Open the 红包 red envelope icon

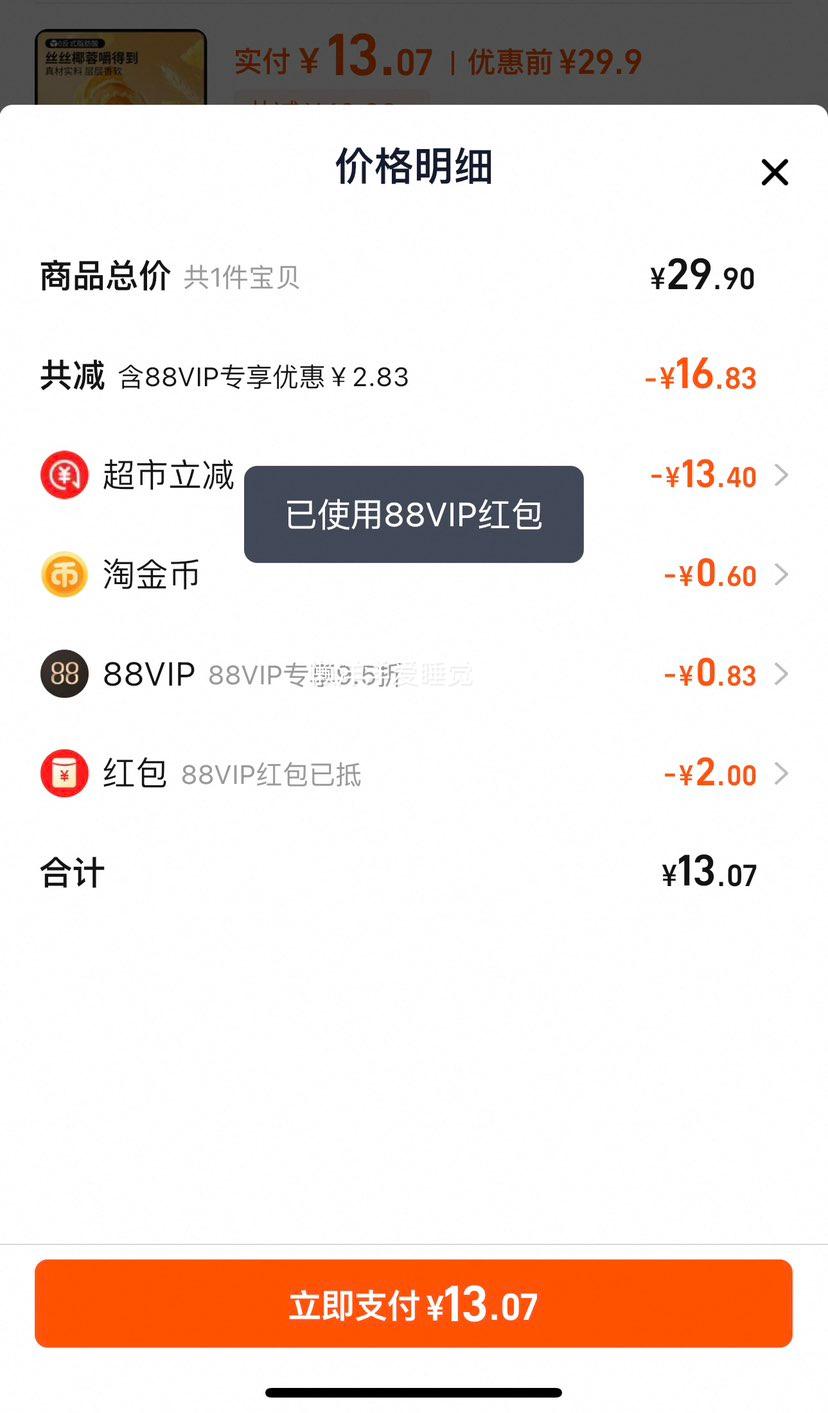click(x=64, y=774)
